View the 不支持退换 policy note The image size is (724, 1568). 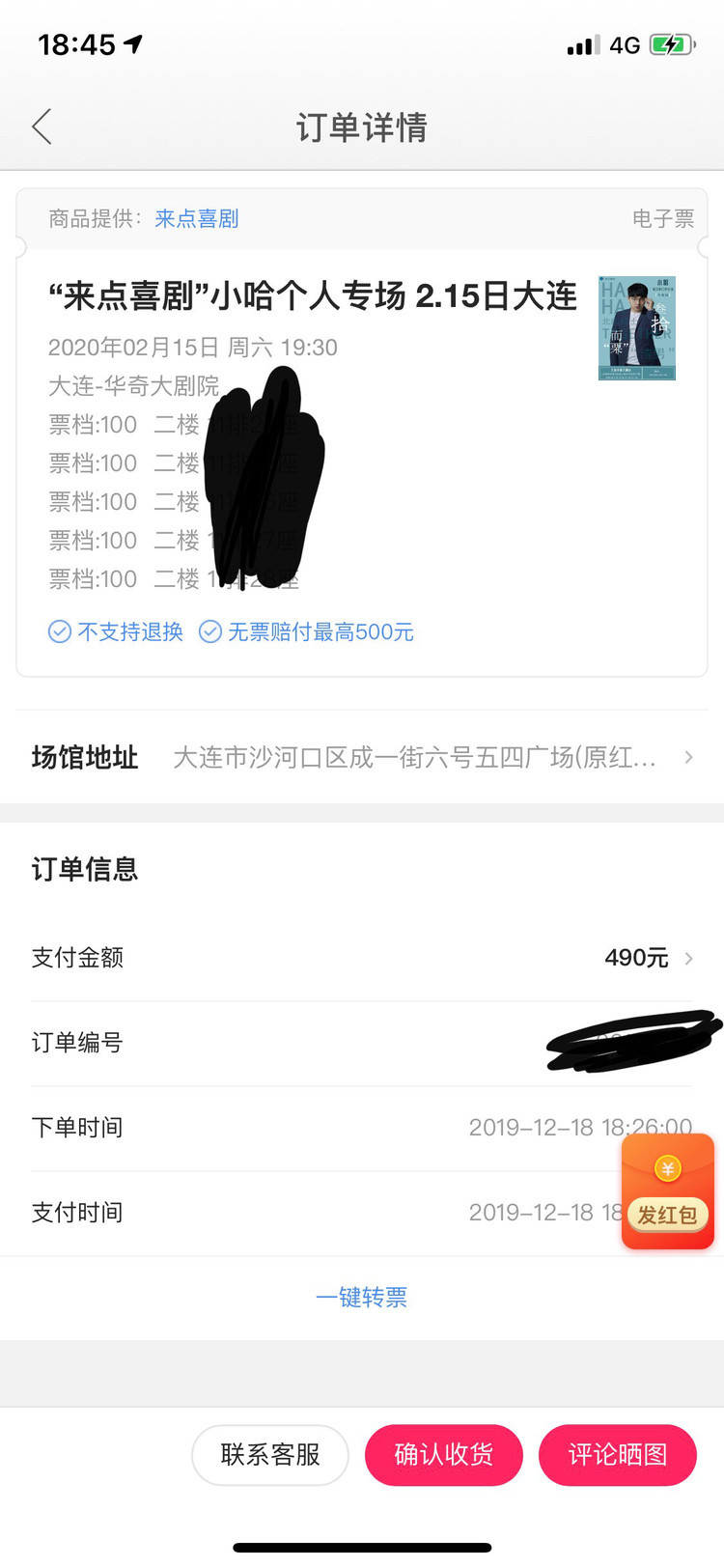pos(117,632)
